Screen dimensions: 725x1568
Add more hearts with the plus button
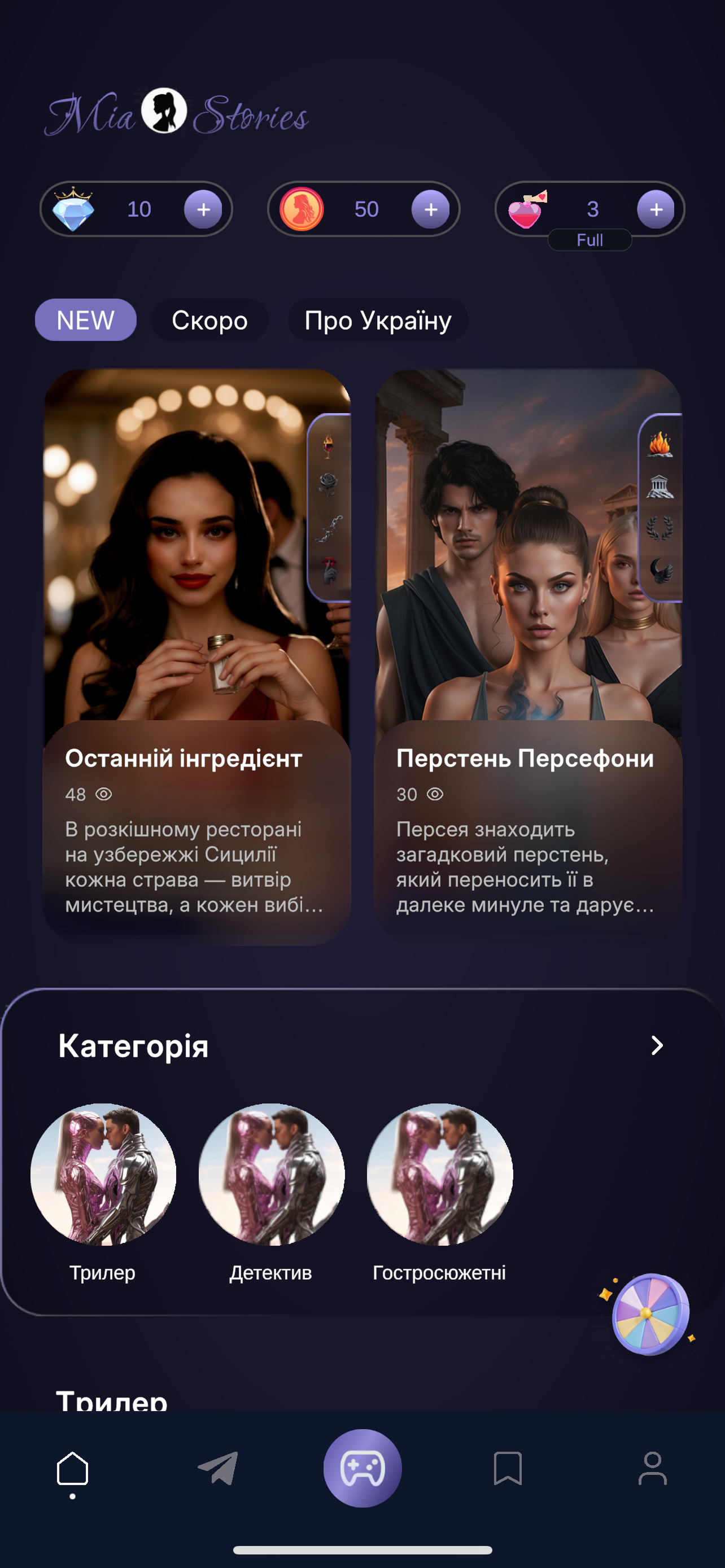(656, 209)
